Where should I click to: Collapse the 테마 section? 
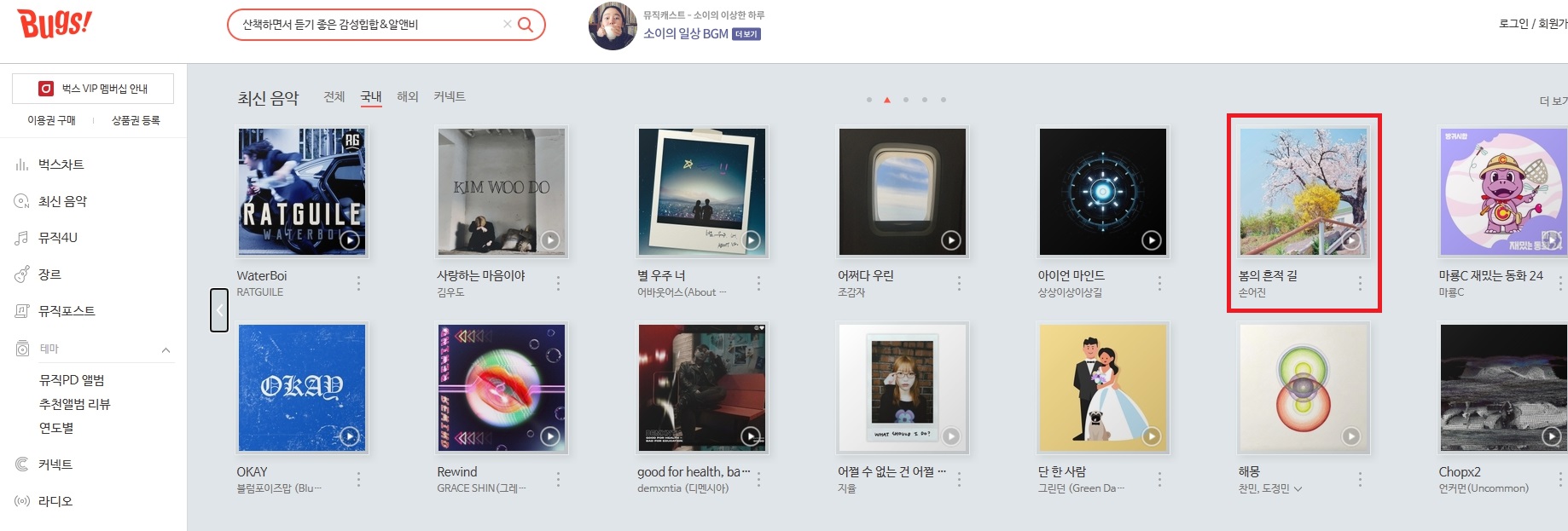(x=166, y=349)
